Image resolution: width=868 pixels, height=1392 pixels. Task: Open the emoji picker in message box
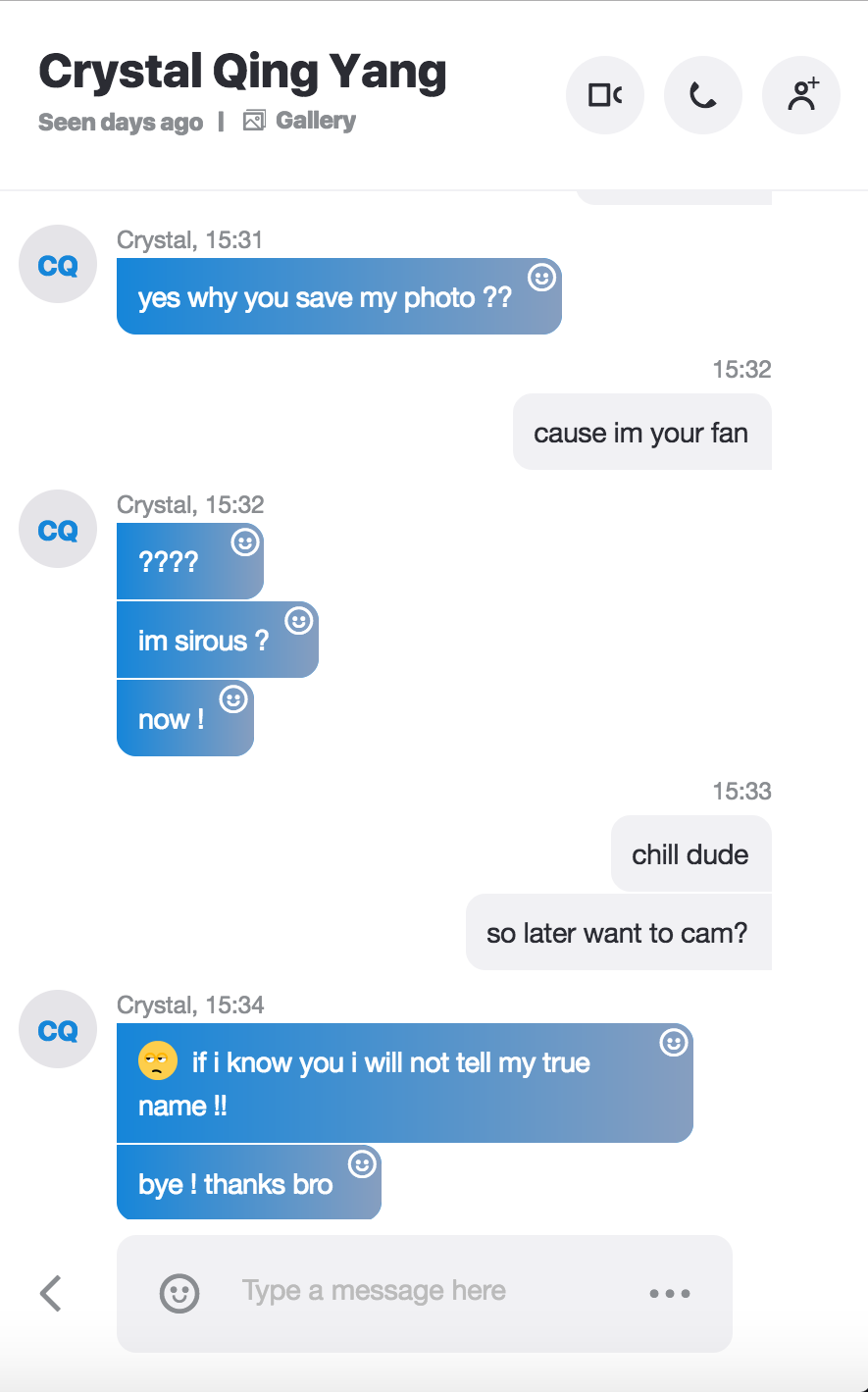click(x=179, y=1293)
